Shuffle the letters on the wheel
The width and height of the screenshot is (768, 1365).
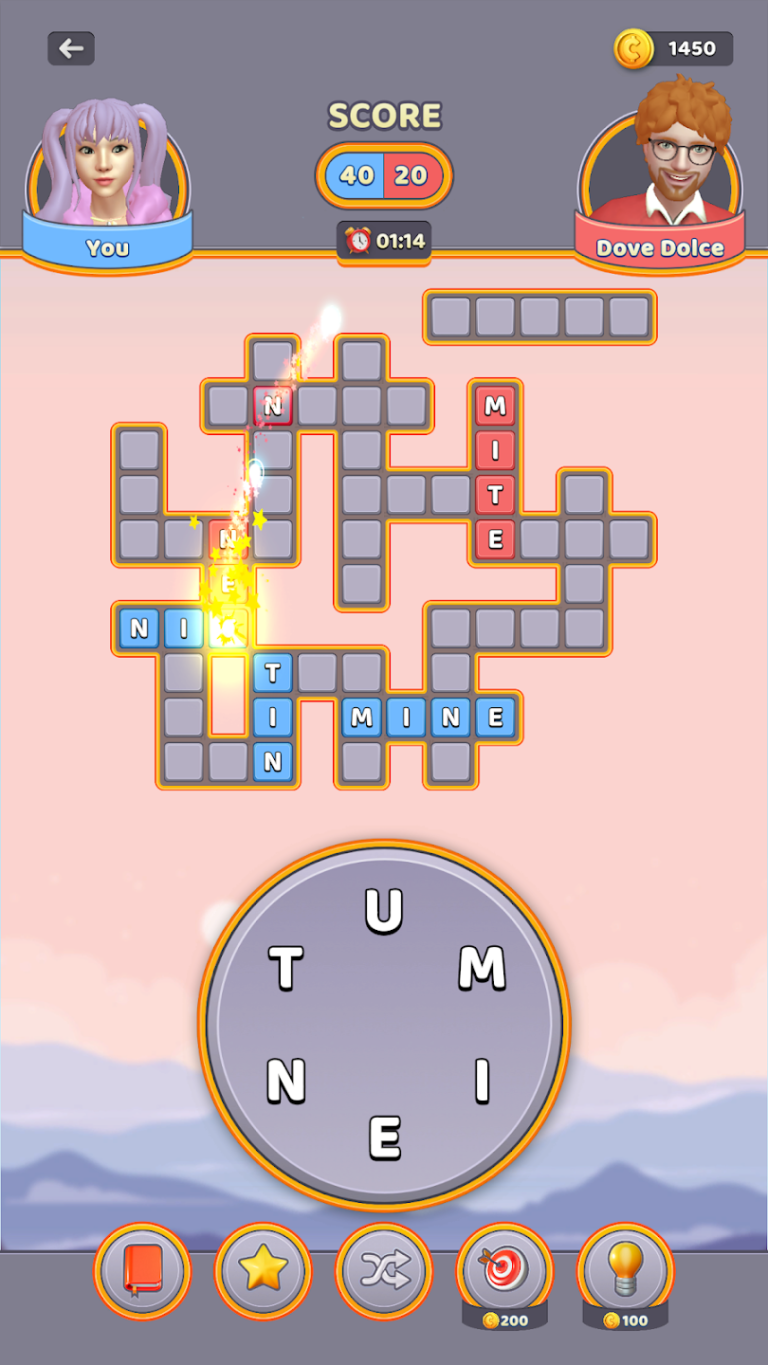[384, 1271]
